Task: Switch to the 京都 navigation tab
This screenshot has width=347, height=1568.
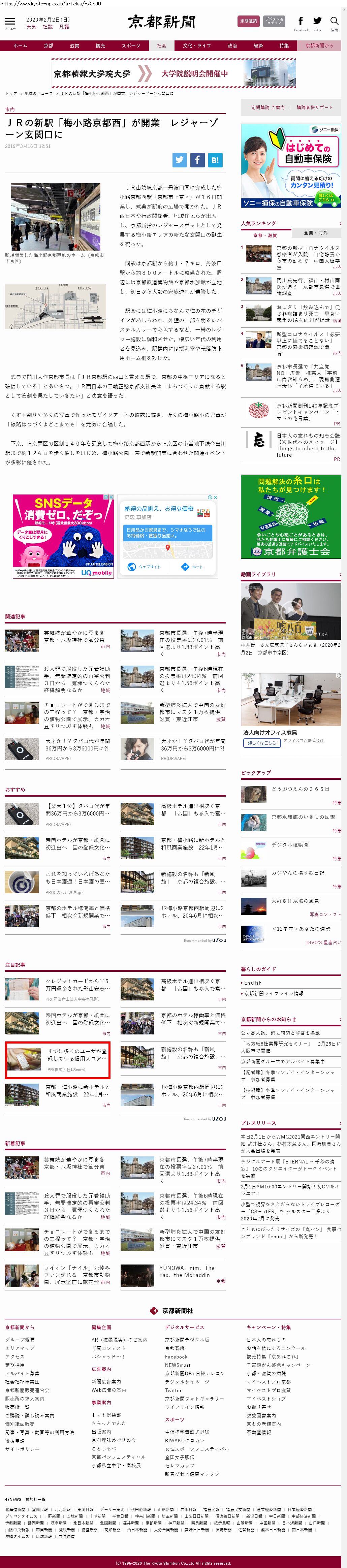Action: 48,46
